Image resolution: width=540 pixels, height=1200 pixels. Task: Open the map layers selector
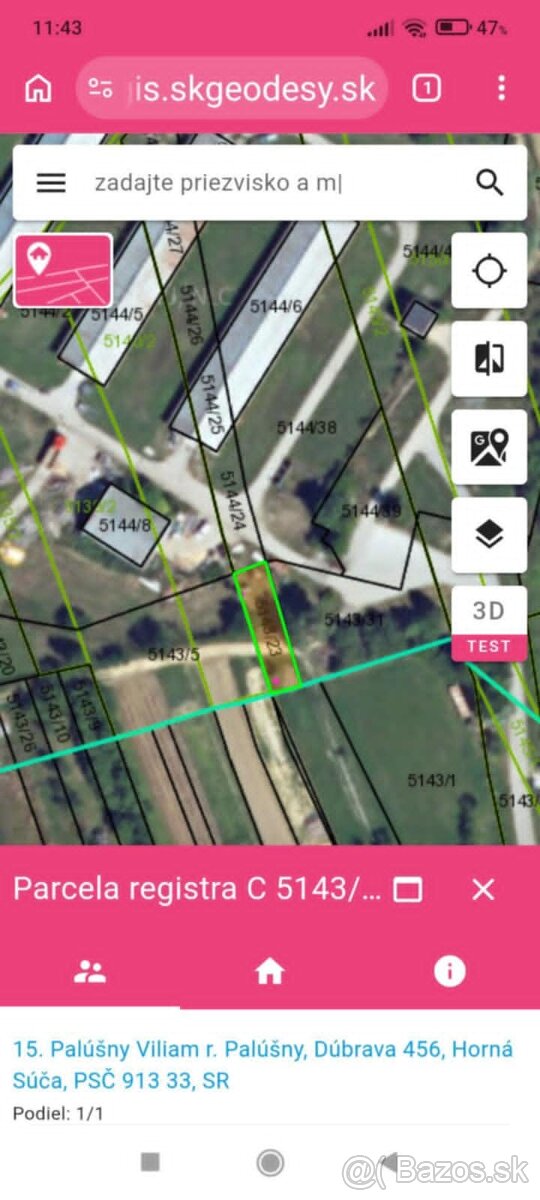(489, 535)
